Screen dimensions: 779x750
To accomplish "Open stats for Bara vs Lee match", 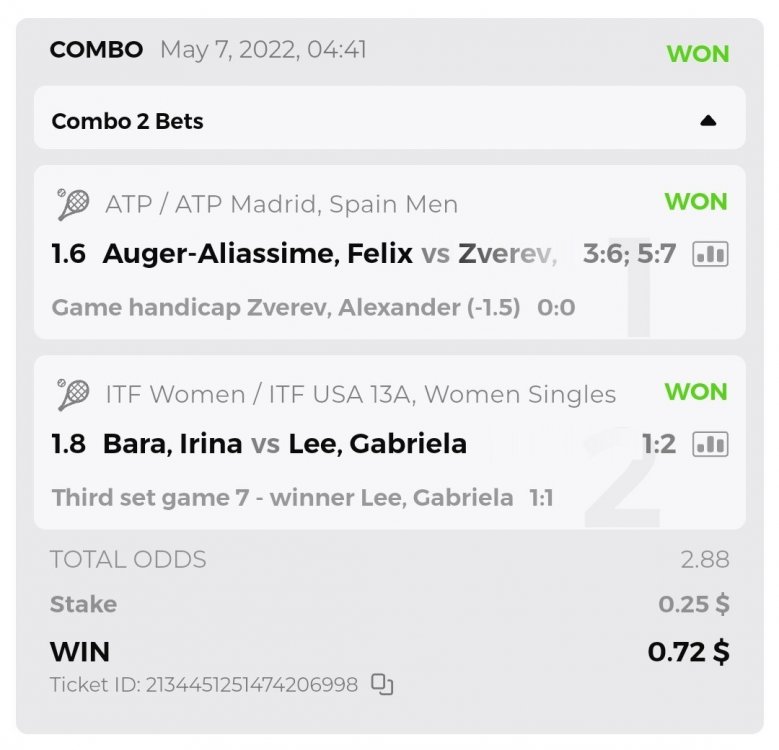I will (711, 443).
